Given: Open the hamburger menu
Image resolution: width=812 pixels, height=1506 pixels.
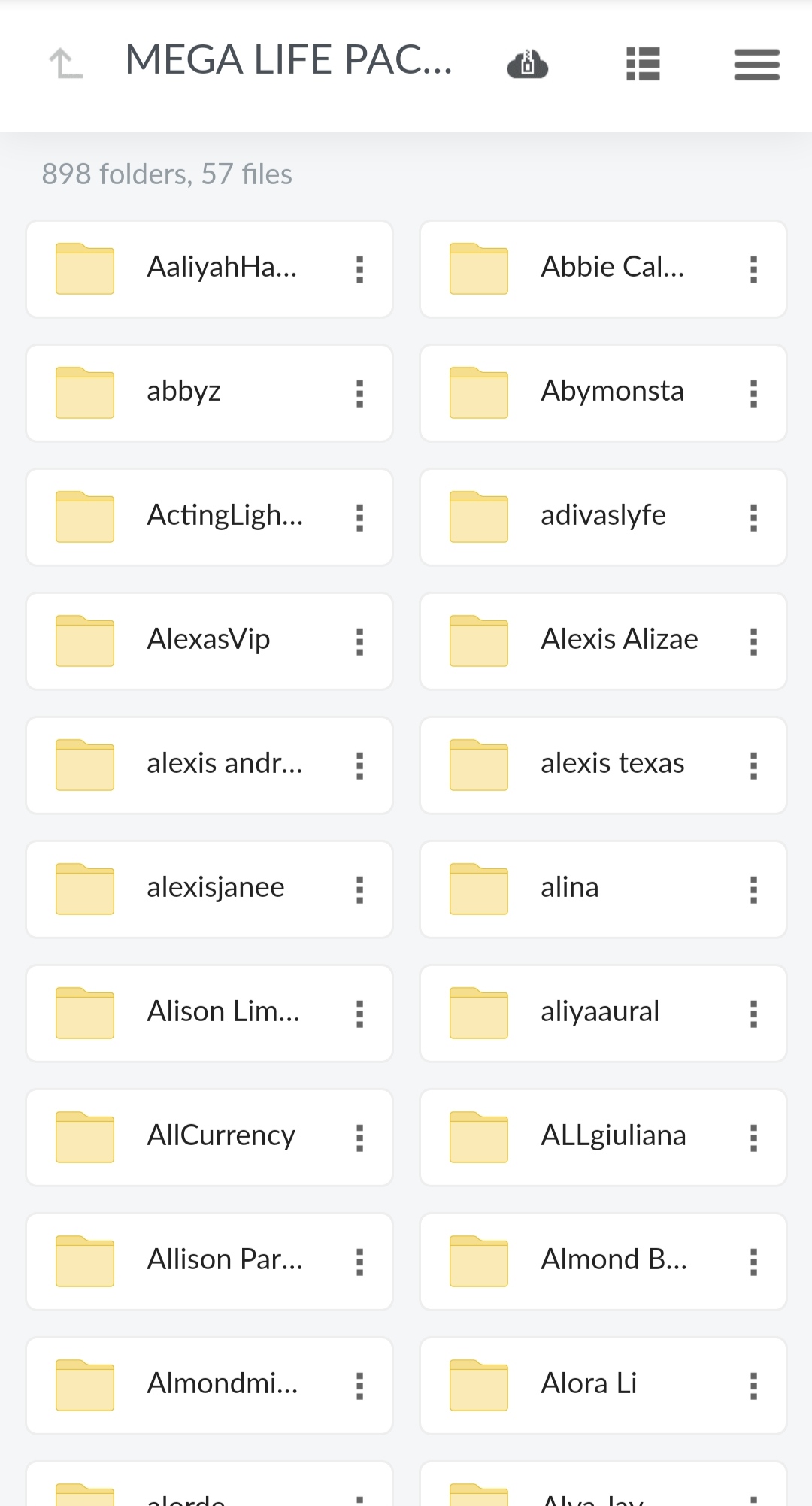Looking at the screenshot, I should pyautogui.click(x=756, y=64).
